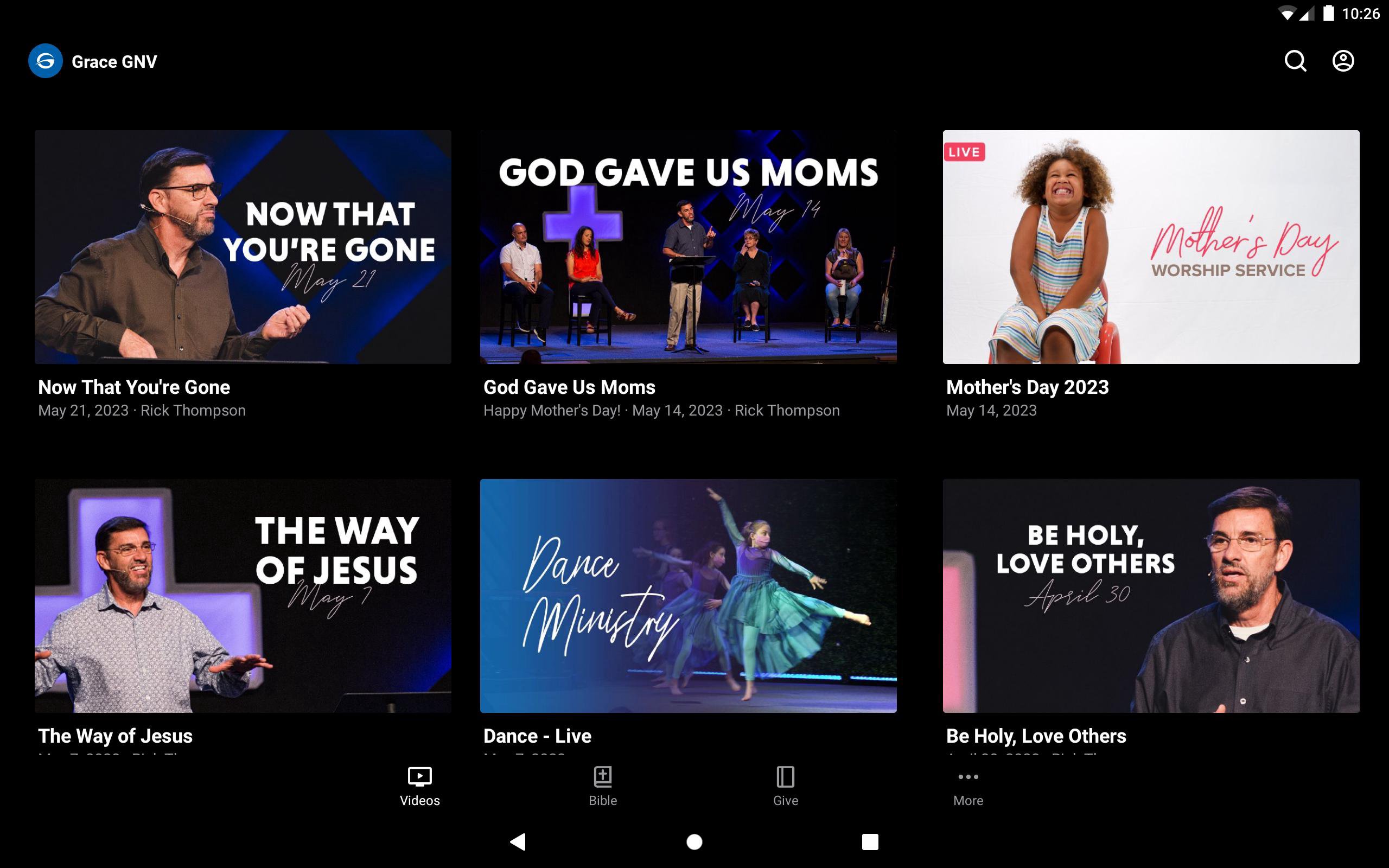Open the account profile icon

pyautogui.click(x=1342, y=61)
